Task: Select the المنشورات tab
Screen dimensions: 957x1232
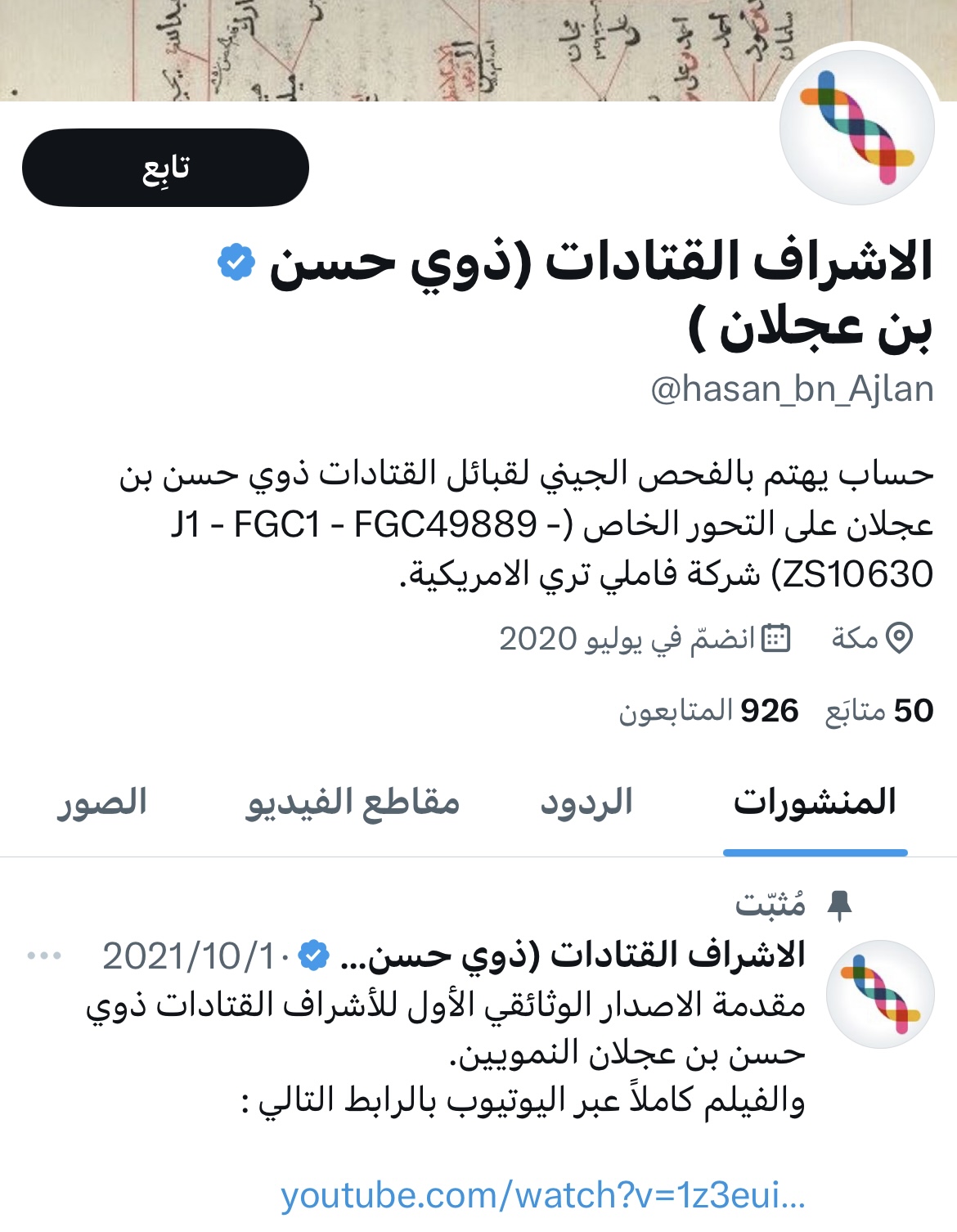Action: tap(815, 803)
